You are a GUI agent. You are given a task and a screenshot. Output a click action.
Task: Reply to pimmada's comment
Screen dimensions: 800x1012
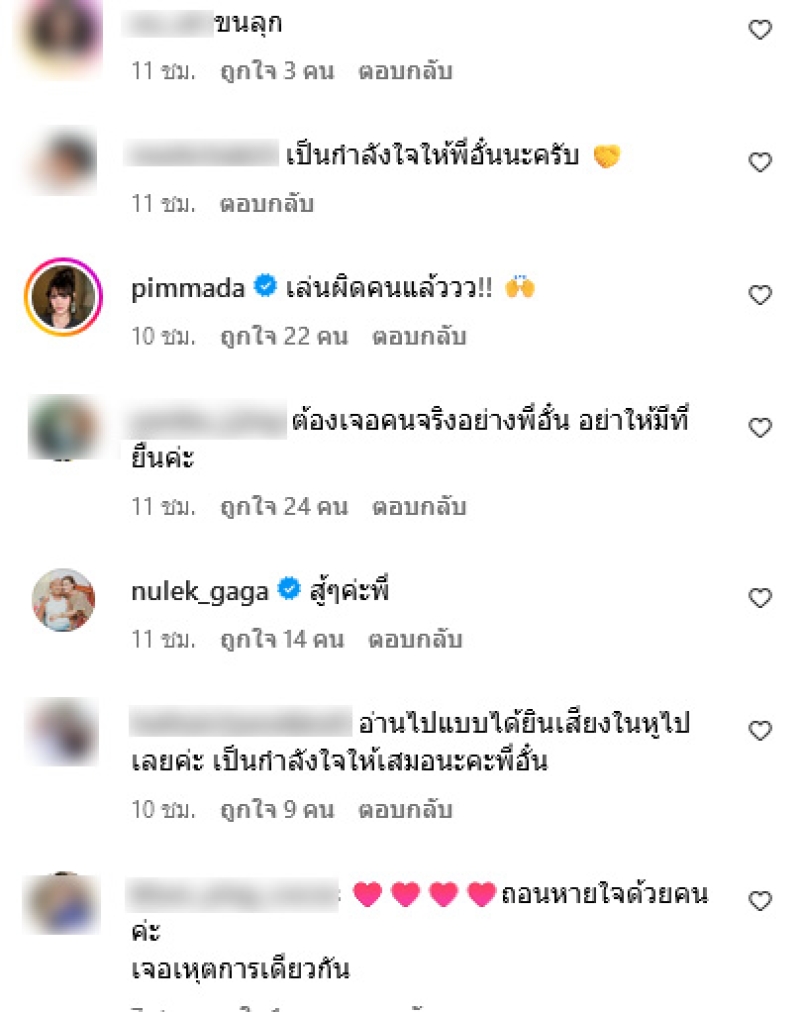click(x=419, y=337)
